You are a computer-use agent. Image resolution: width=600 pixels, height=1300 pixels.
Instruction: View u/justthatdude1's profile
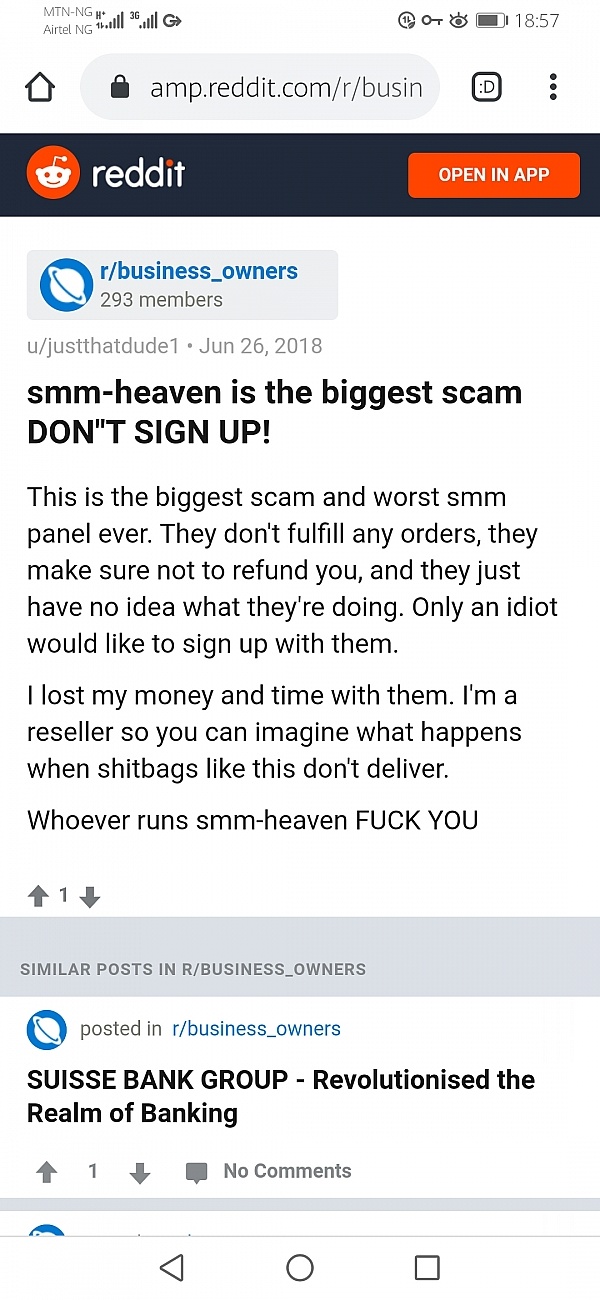[x=103, y=346]
